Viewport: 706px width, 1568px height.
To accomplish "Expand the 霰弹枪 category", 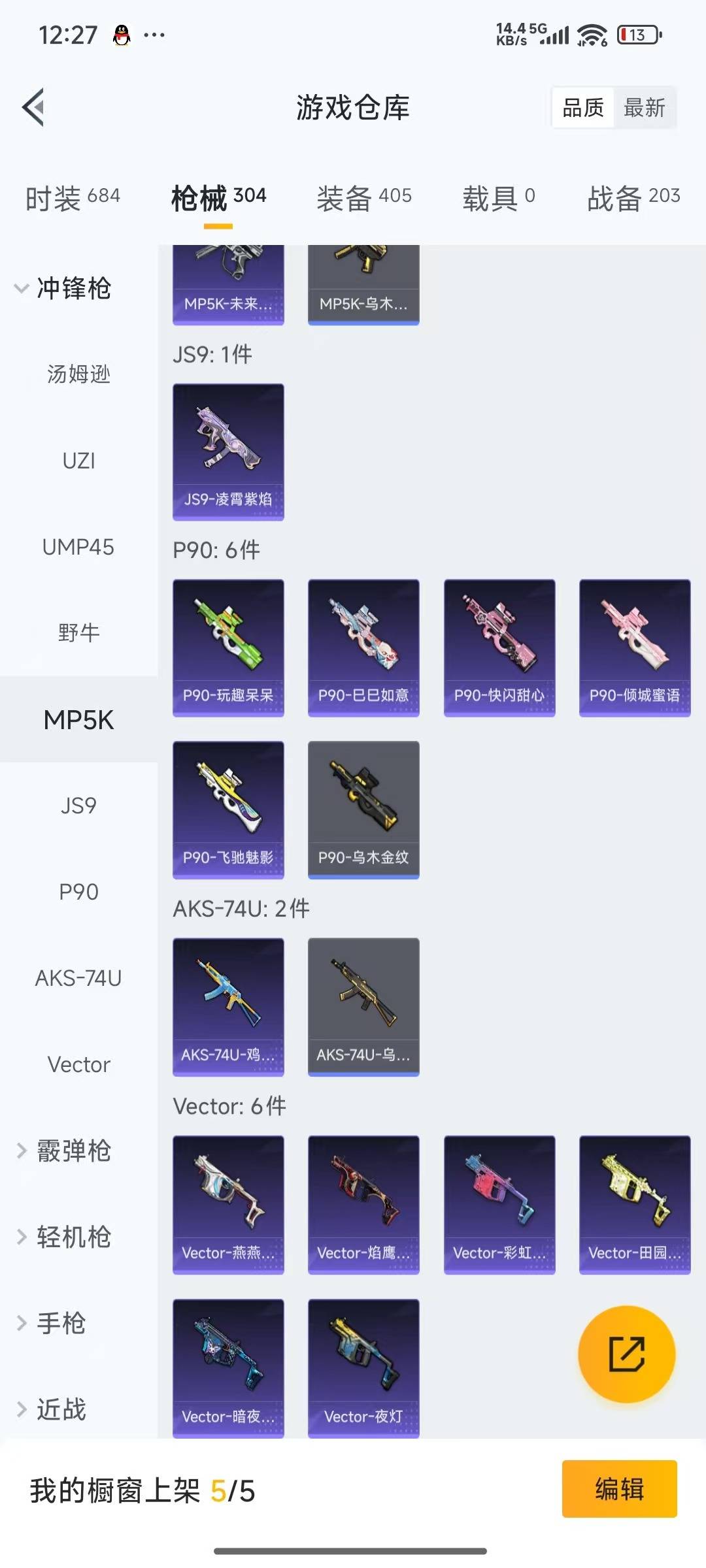I will click(x=64, y=1151).
